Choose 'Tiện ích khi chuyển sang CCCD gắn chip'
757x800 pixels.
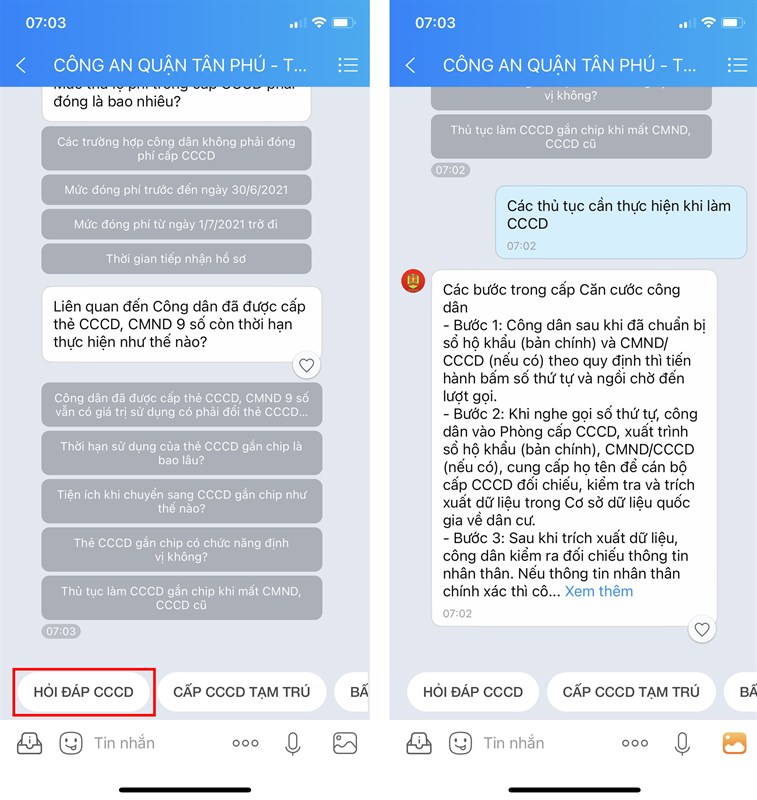click(181, 501)
